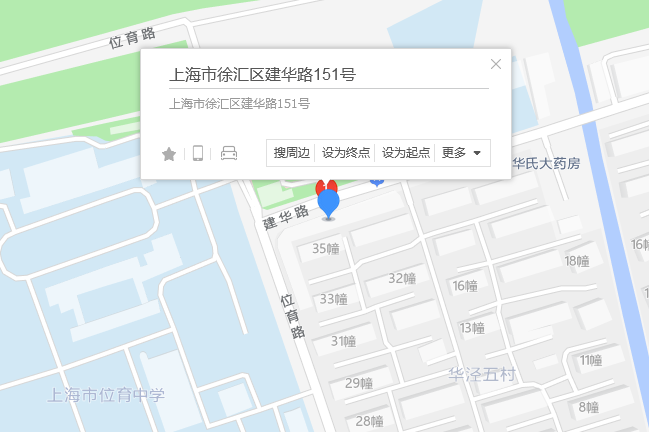Expand the 更多 dropdown
This screenshot has height=432, width=649.
click(462, 153)
